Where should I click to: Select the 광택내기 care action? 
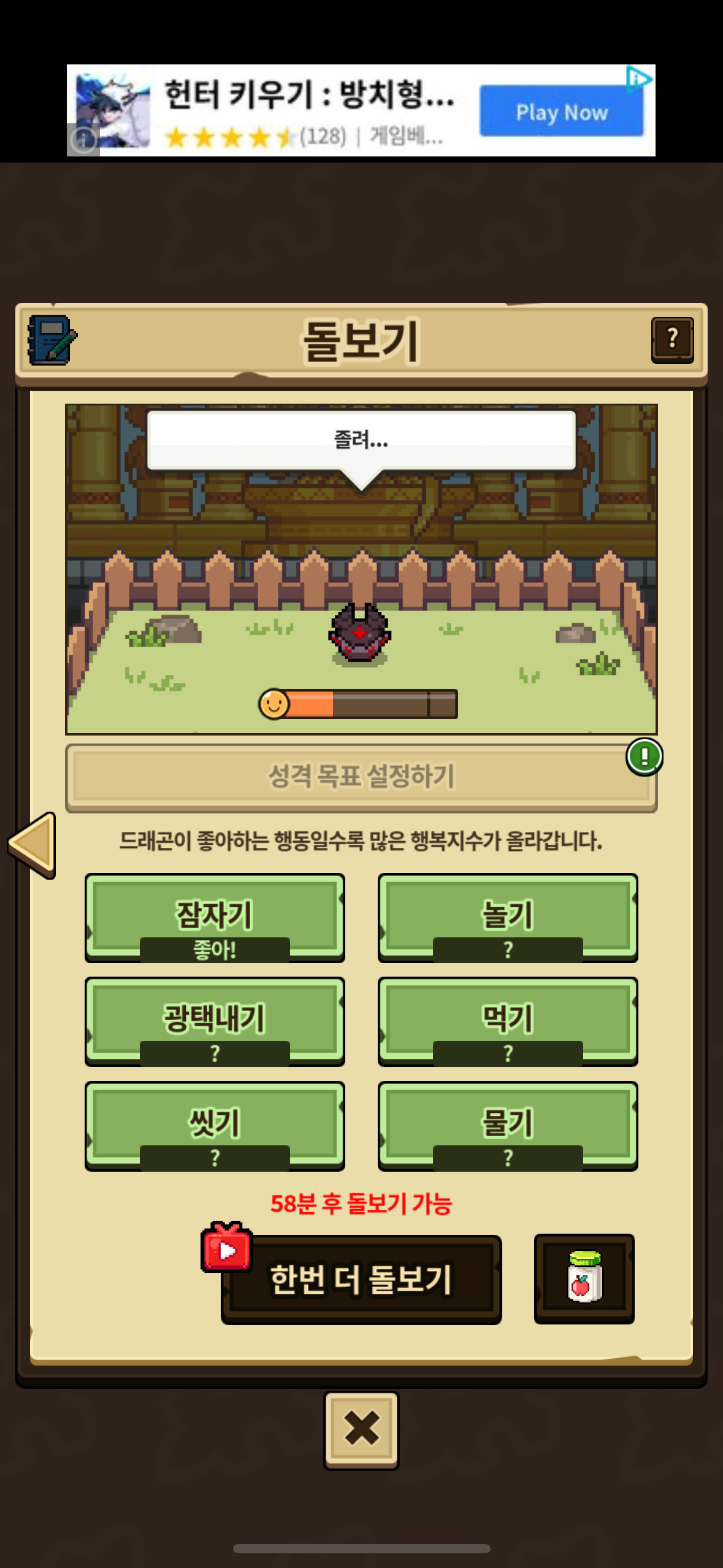(x=215, y=1021)
